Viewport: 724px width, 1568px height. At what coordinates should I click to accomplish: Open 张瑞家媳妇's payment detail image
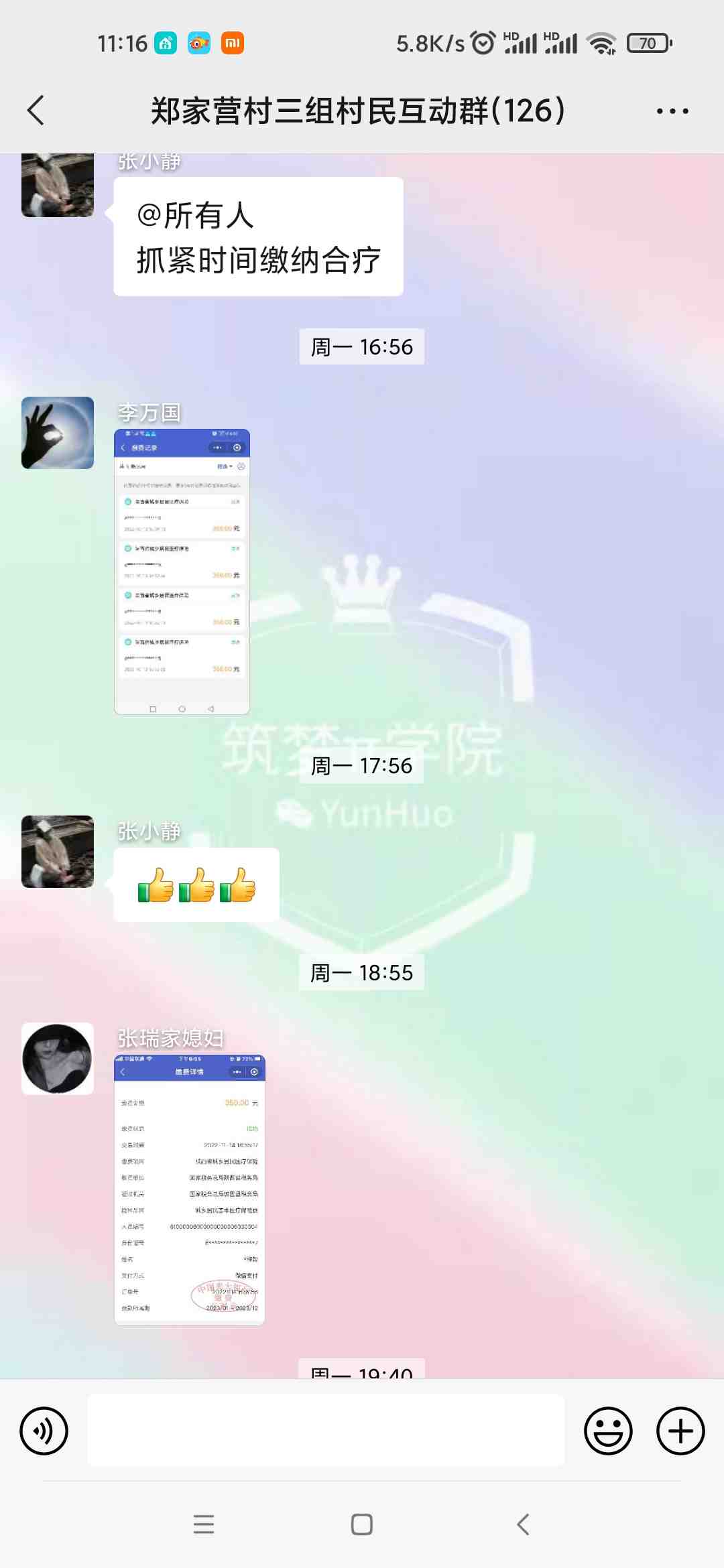(x=190, y=1190)
